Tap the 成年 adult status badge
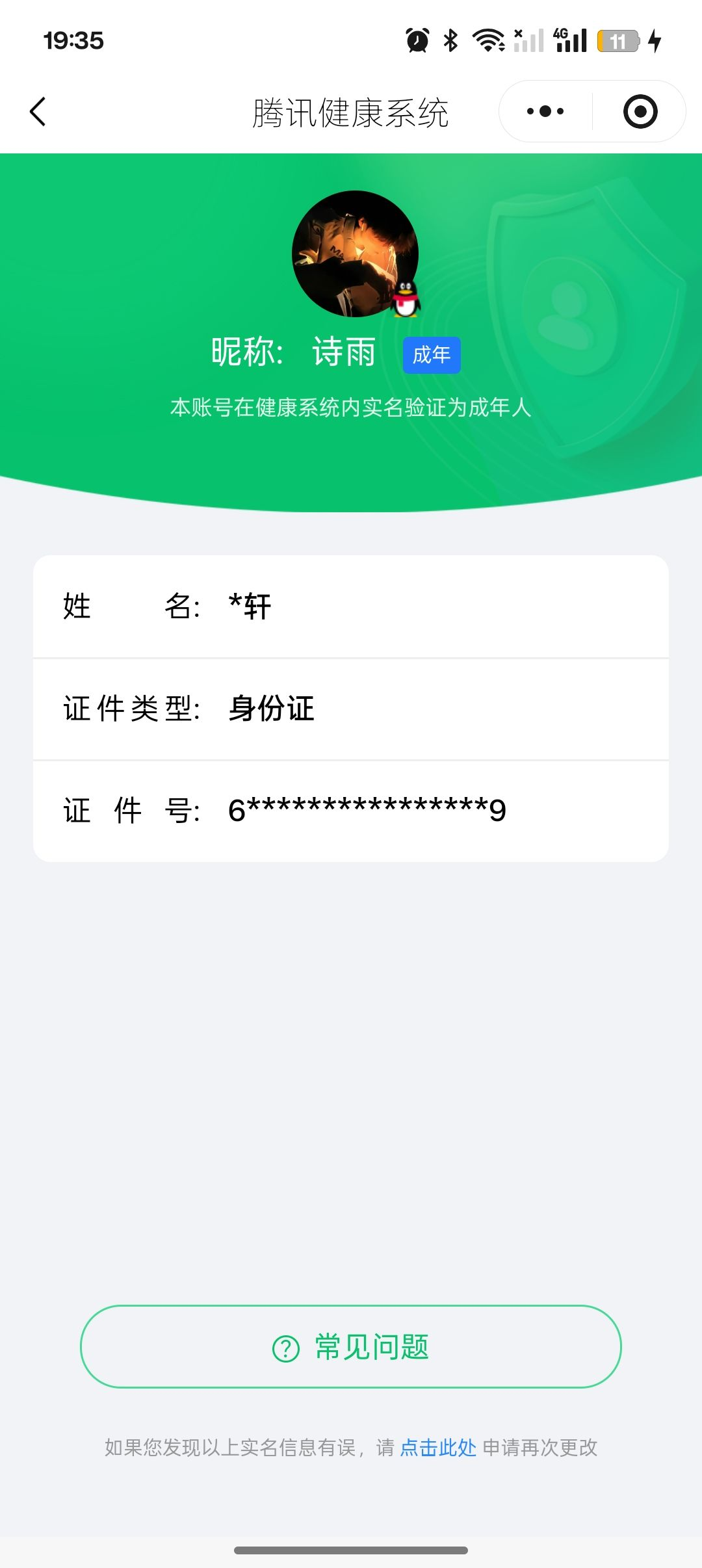702x1568 pixels. (431, 355)
